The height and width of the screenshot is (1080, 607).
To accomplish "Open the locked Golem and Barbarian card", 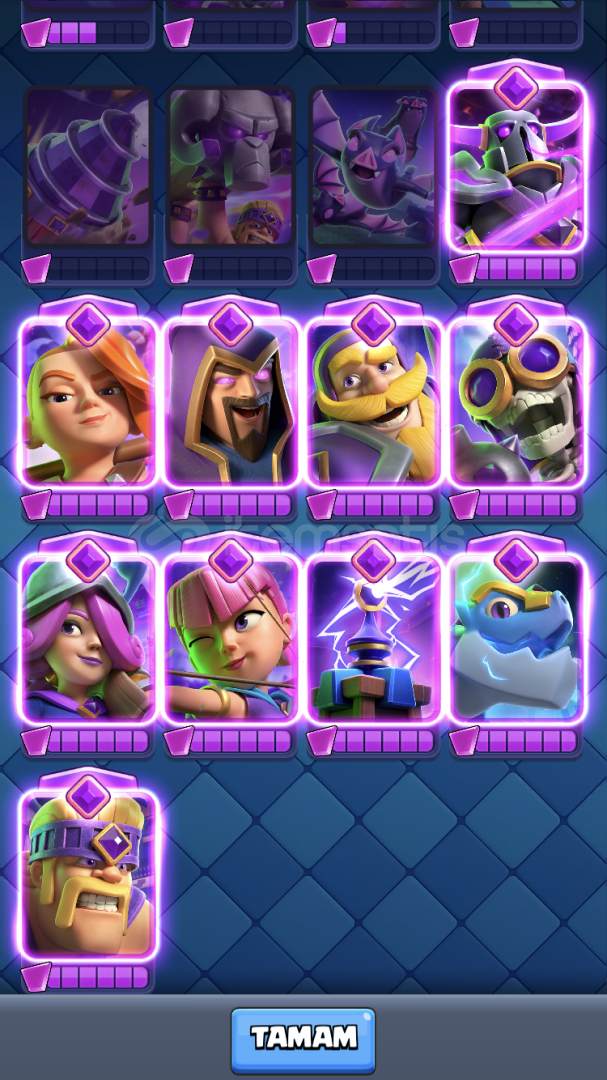I will coord(231,170).
